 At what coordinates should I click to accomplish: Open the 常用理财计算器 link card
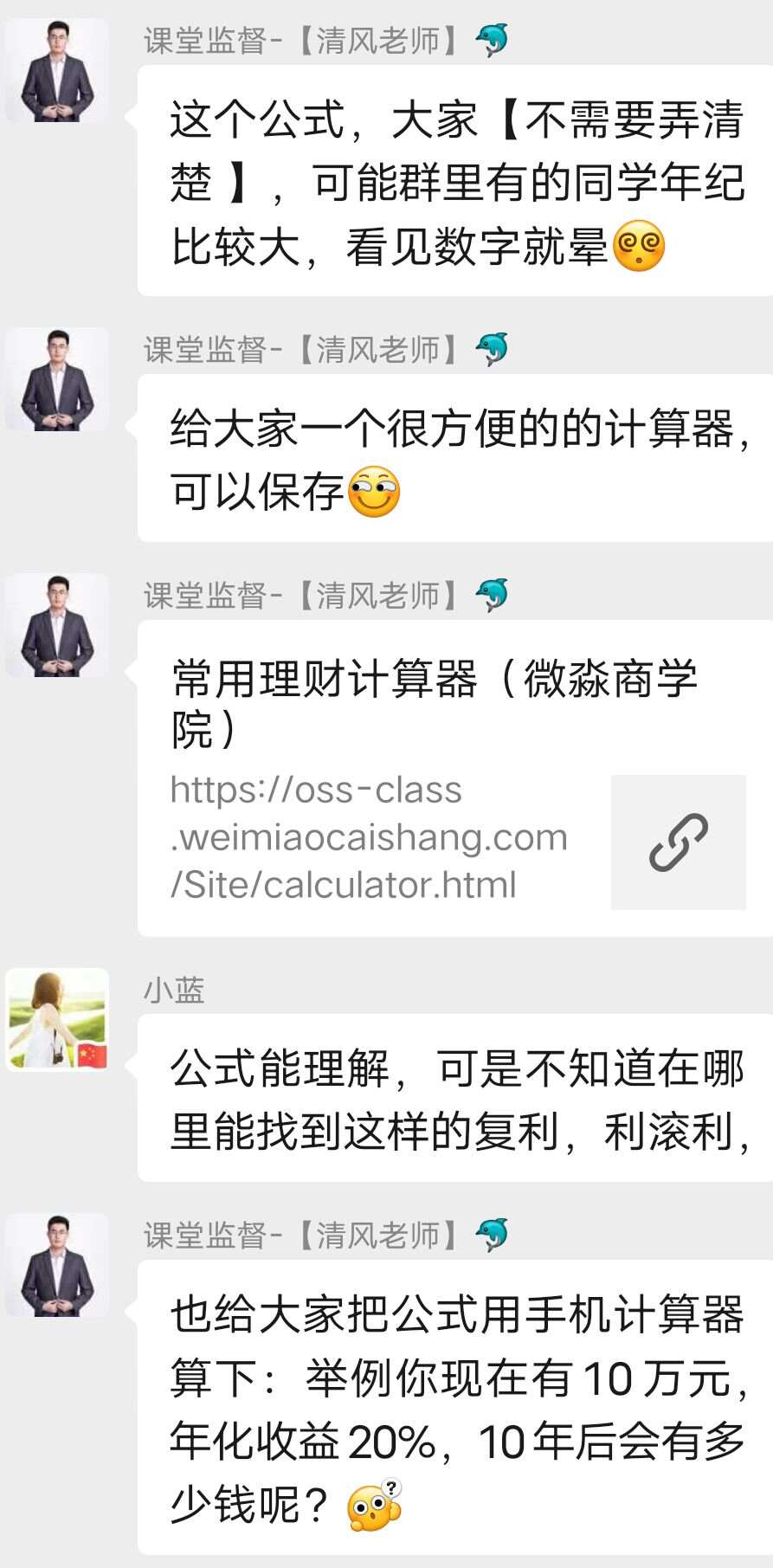[455, 778]
